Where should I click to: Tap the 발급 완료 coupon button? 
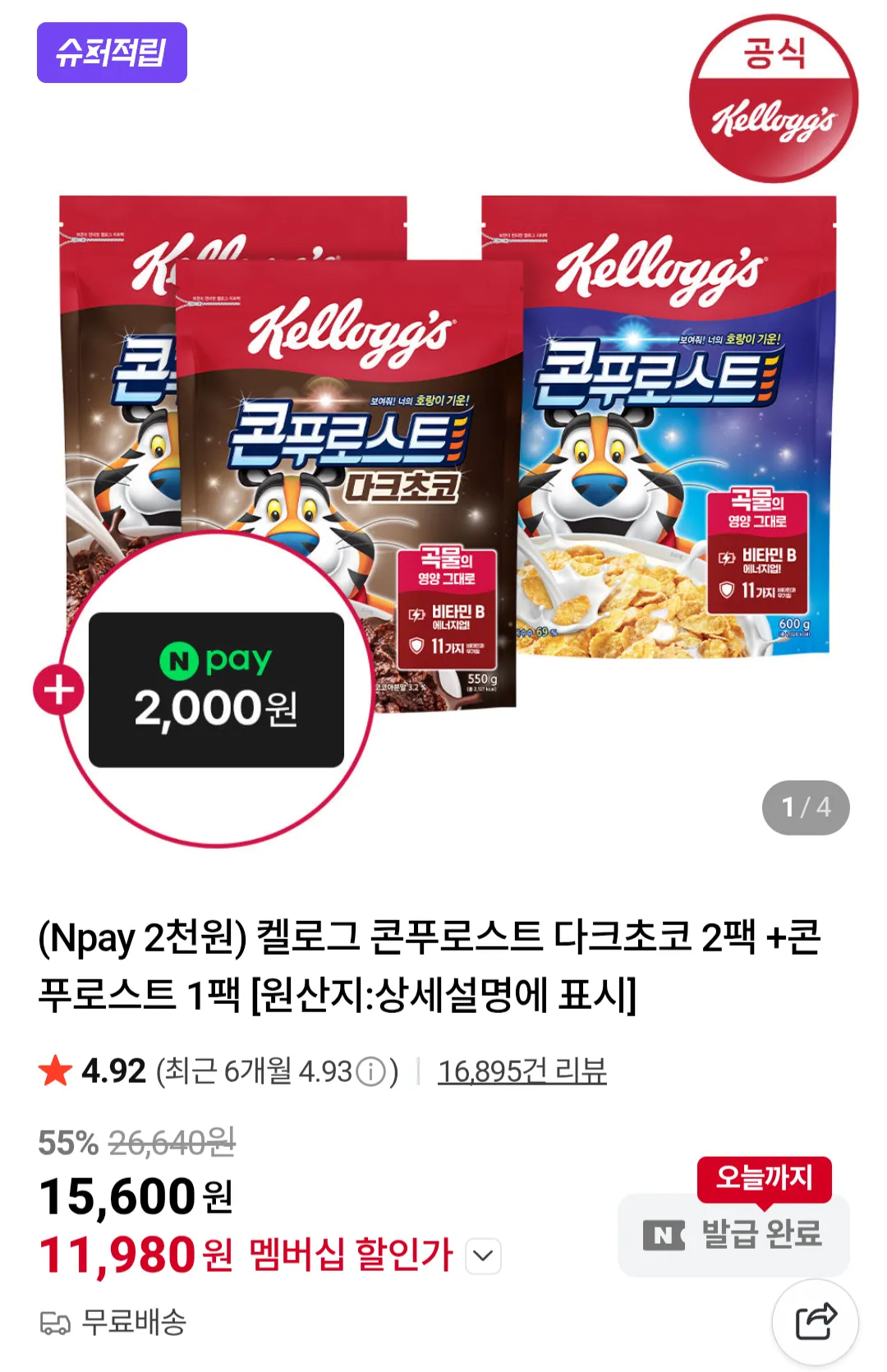pyautogui.click(x=733, y=1234)
